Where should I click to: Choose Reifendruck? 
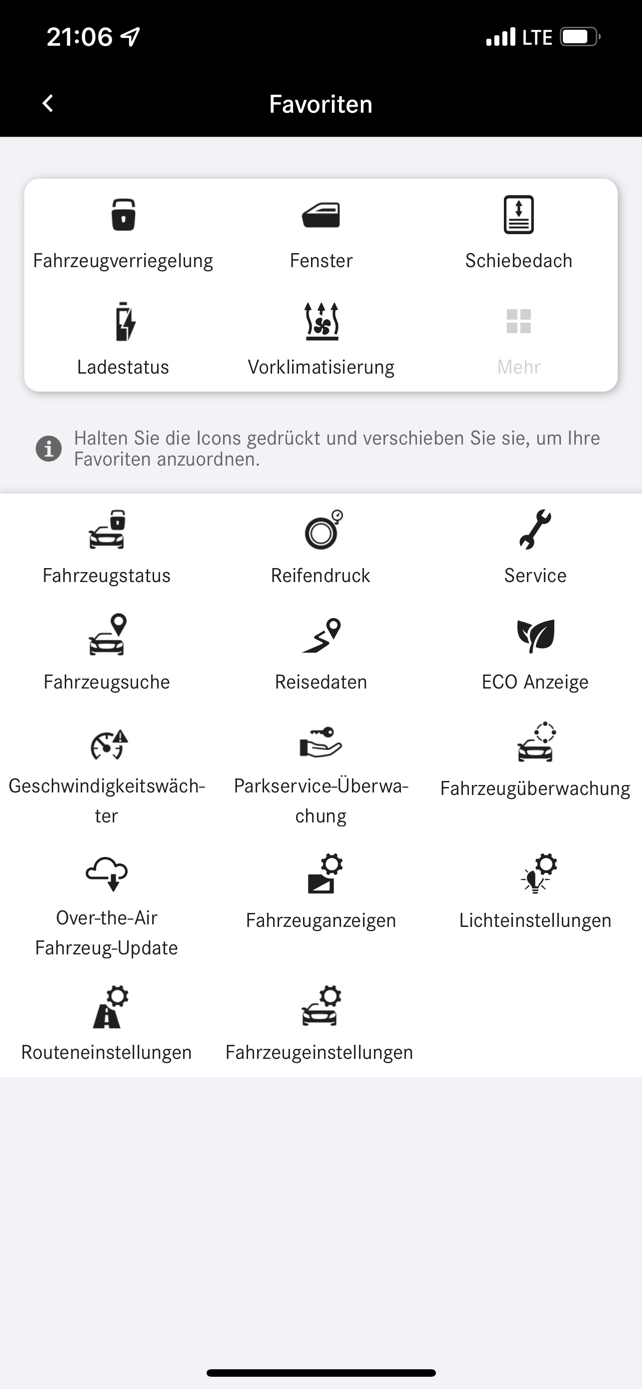click(x=321, y=548)
